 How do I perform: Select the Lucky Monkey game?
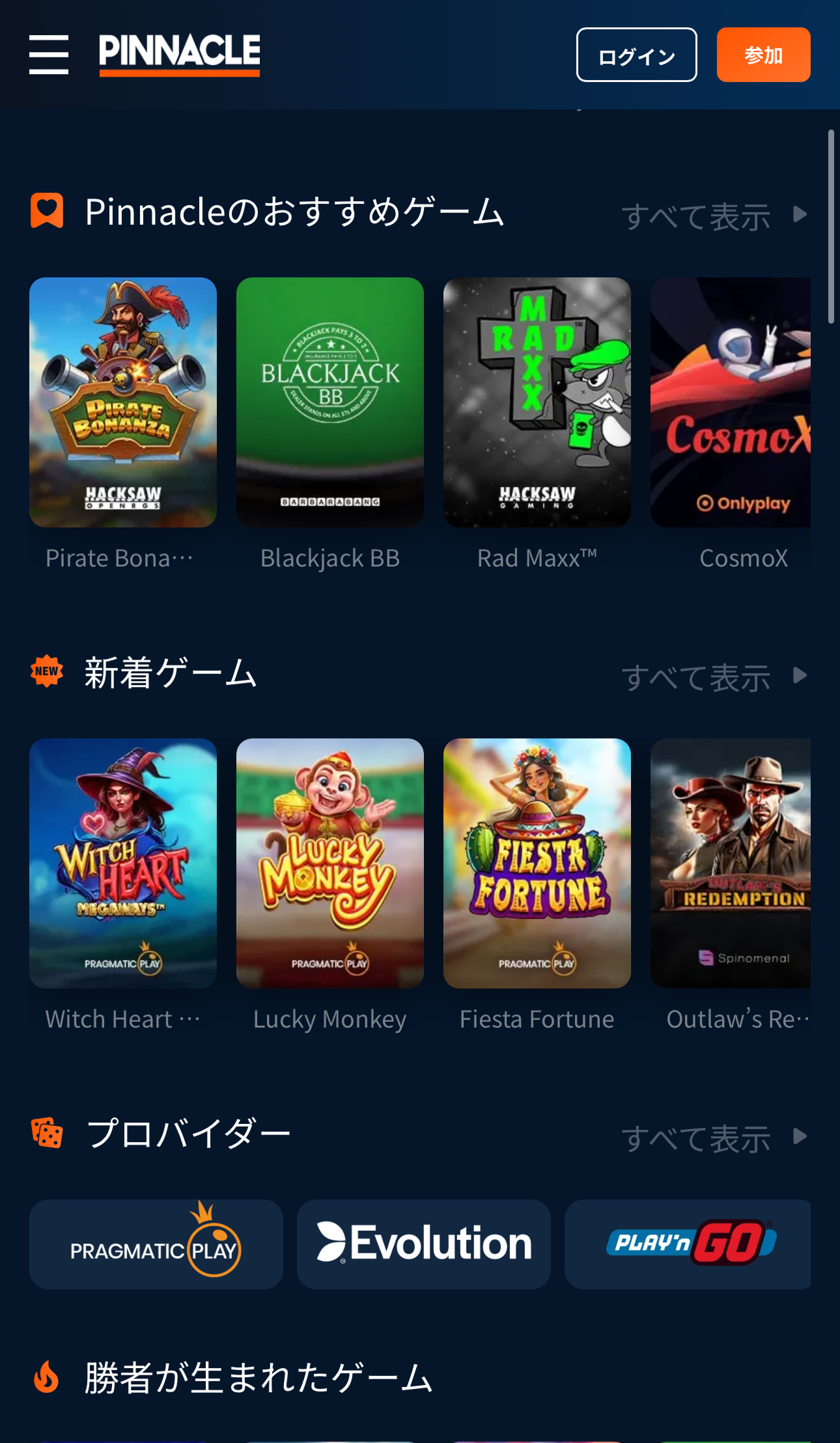(330, 863)
